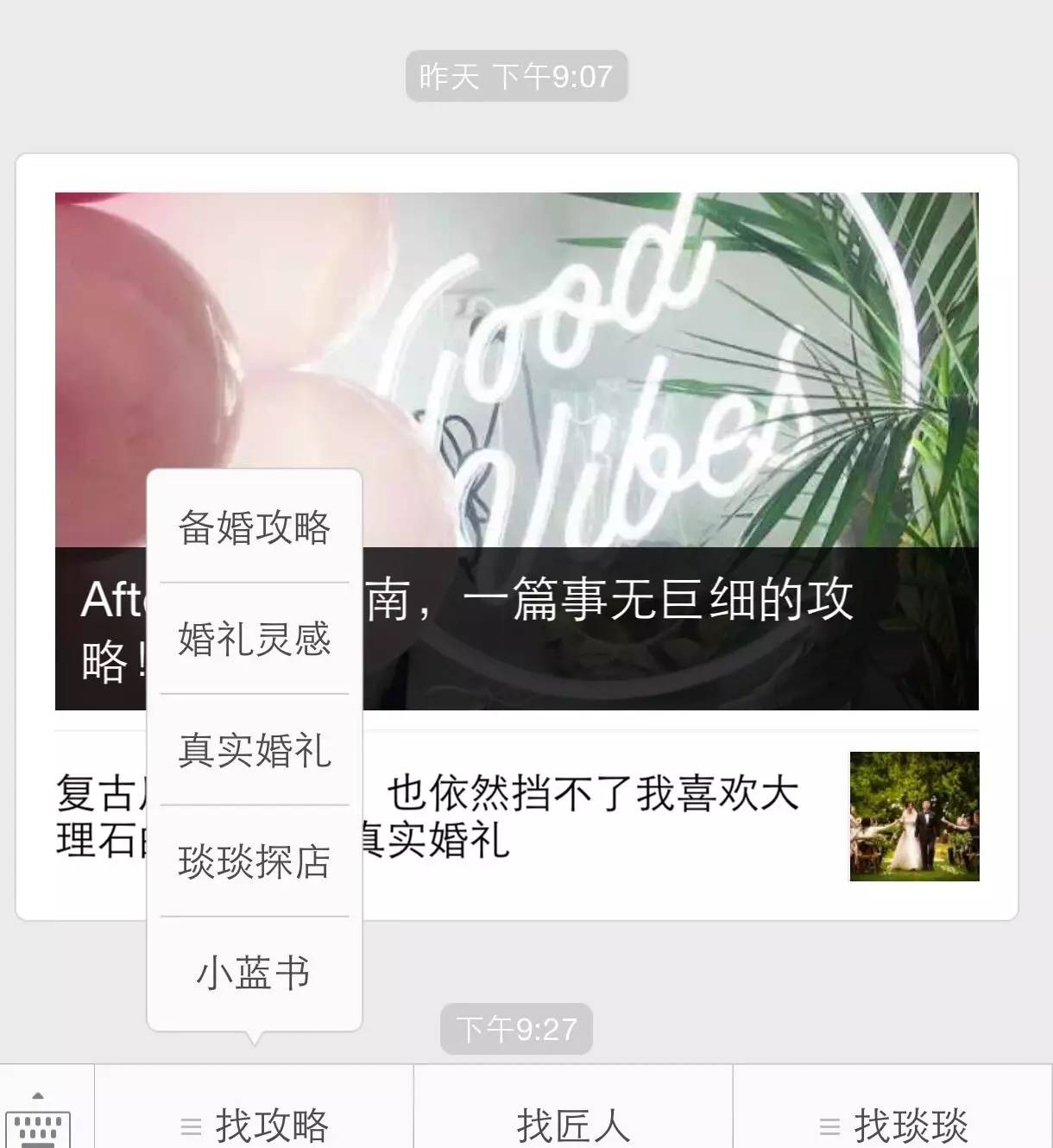Select 小蓝书 at the bottom of the popup

pos(253,972)
